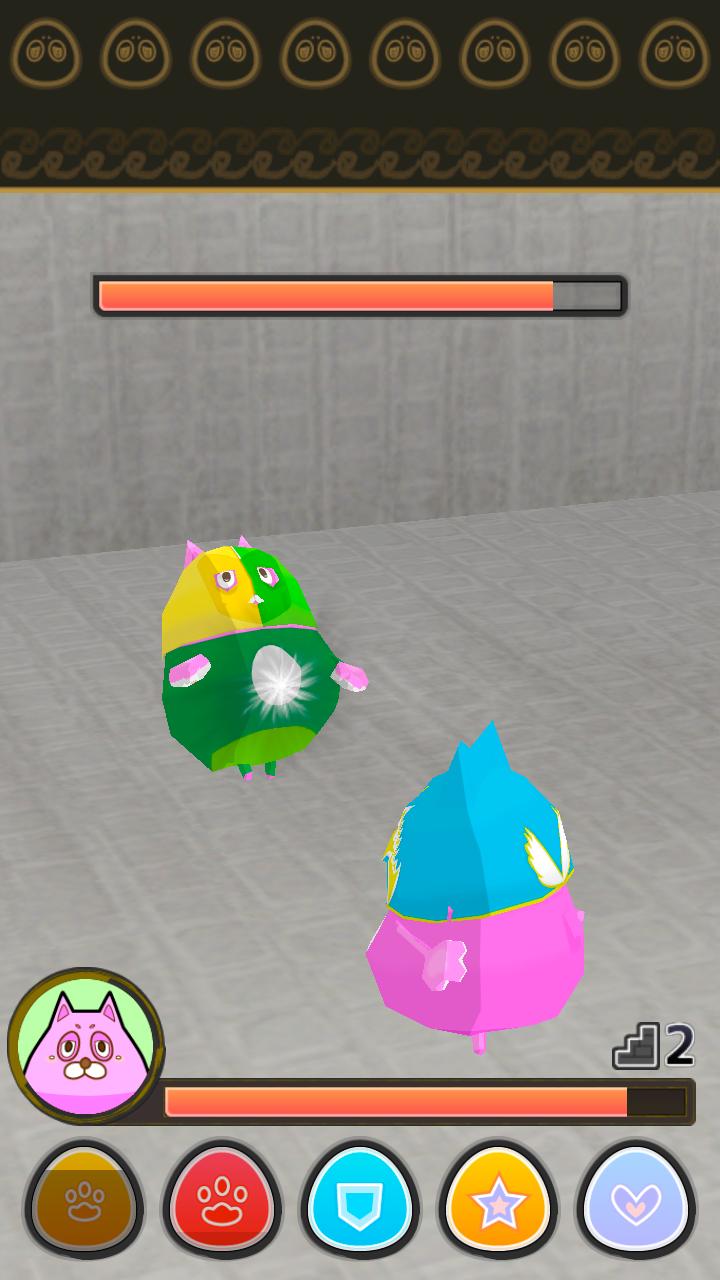Use the brown paw attack egg

pos(84,1201)
